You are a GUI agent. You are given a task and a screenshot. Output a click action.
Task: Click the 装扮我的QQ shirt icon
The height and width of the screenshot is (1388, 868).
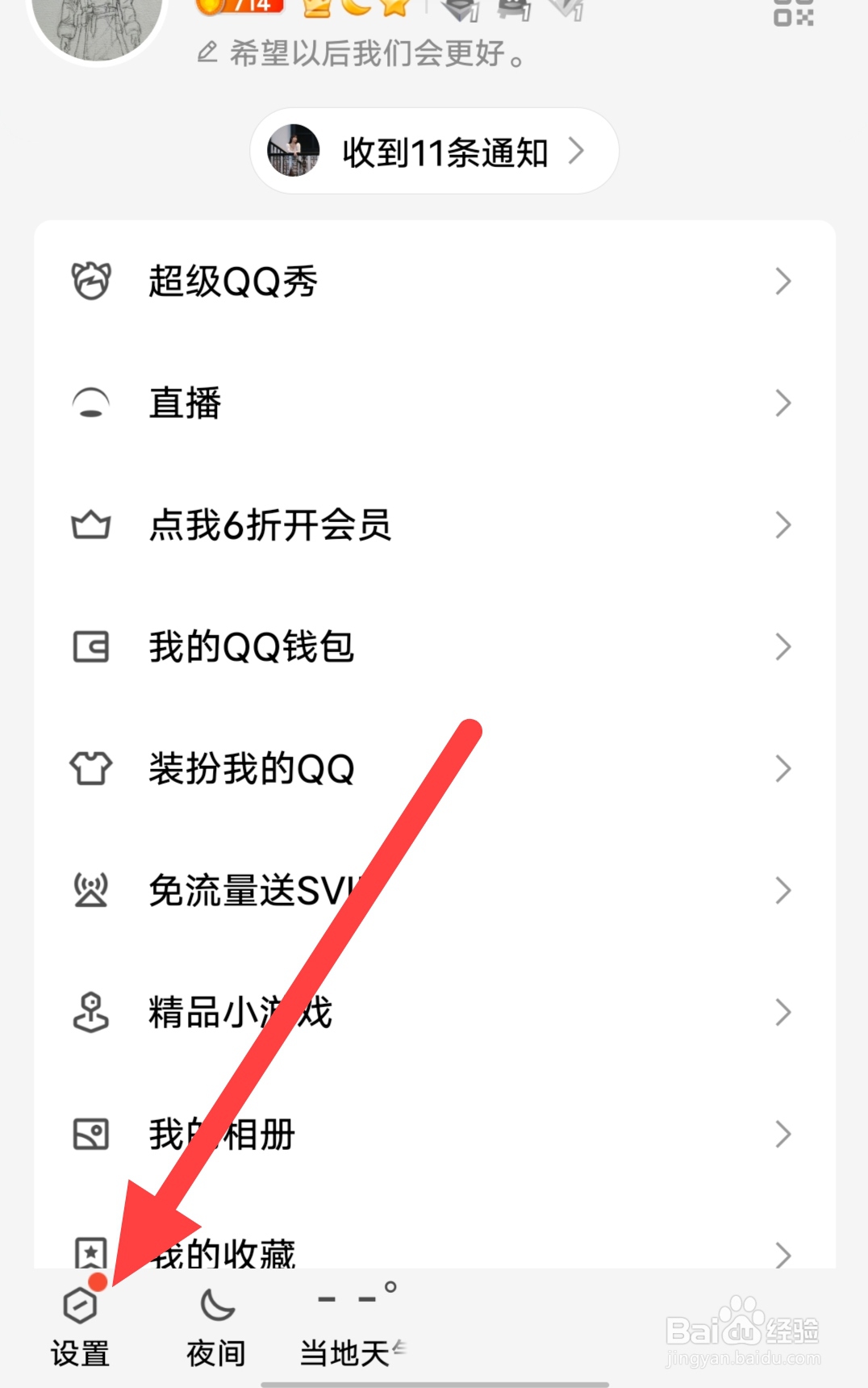[90, 768]
